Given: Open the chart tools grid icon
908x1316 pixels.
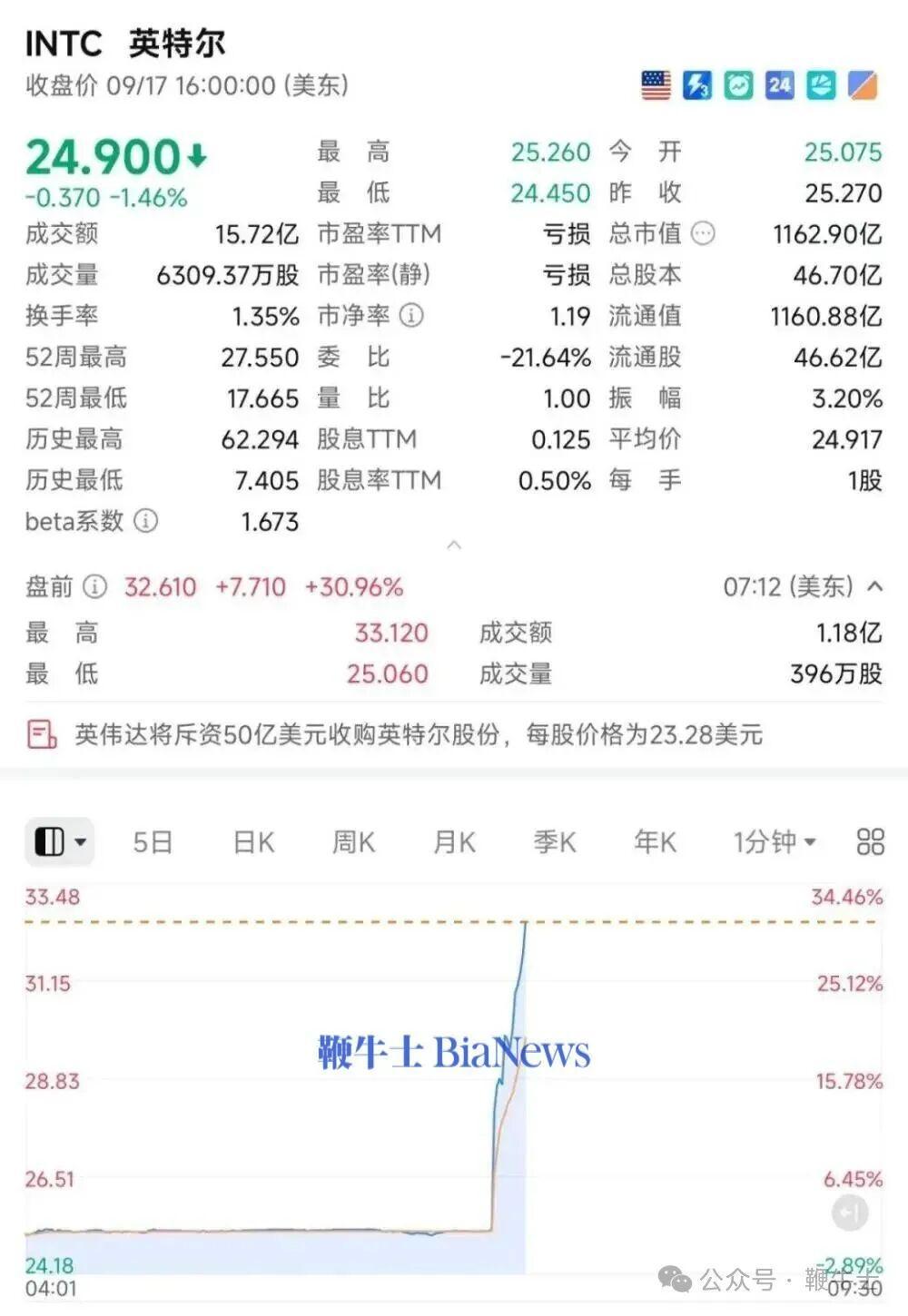Looking at the screenshot, I should coord(870,842).
